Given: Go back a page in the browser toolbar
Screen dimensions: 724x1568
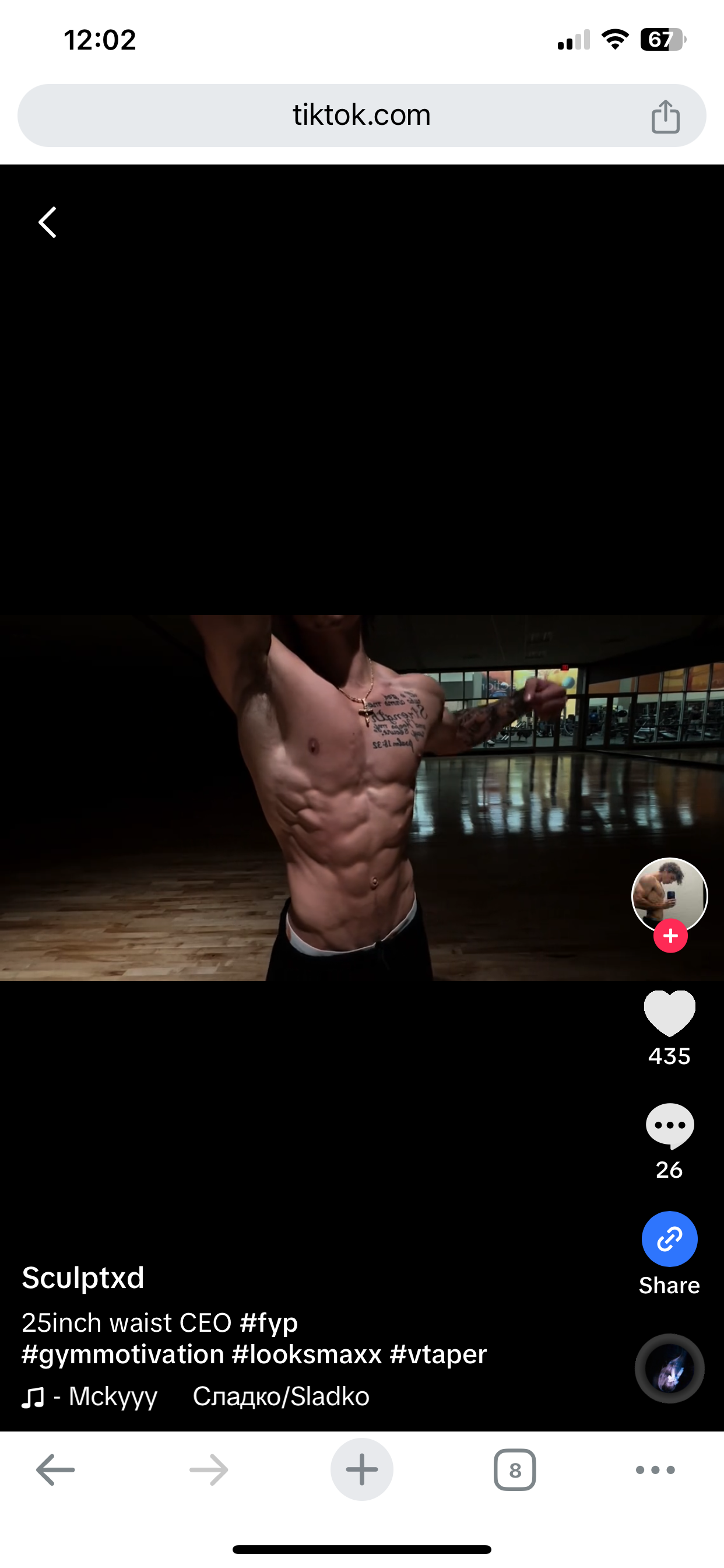Looking at the screenshot, I should click(x=55, y=1469).
